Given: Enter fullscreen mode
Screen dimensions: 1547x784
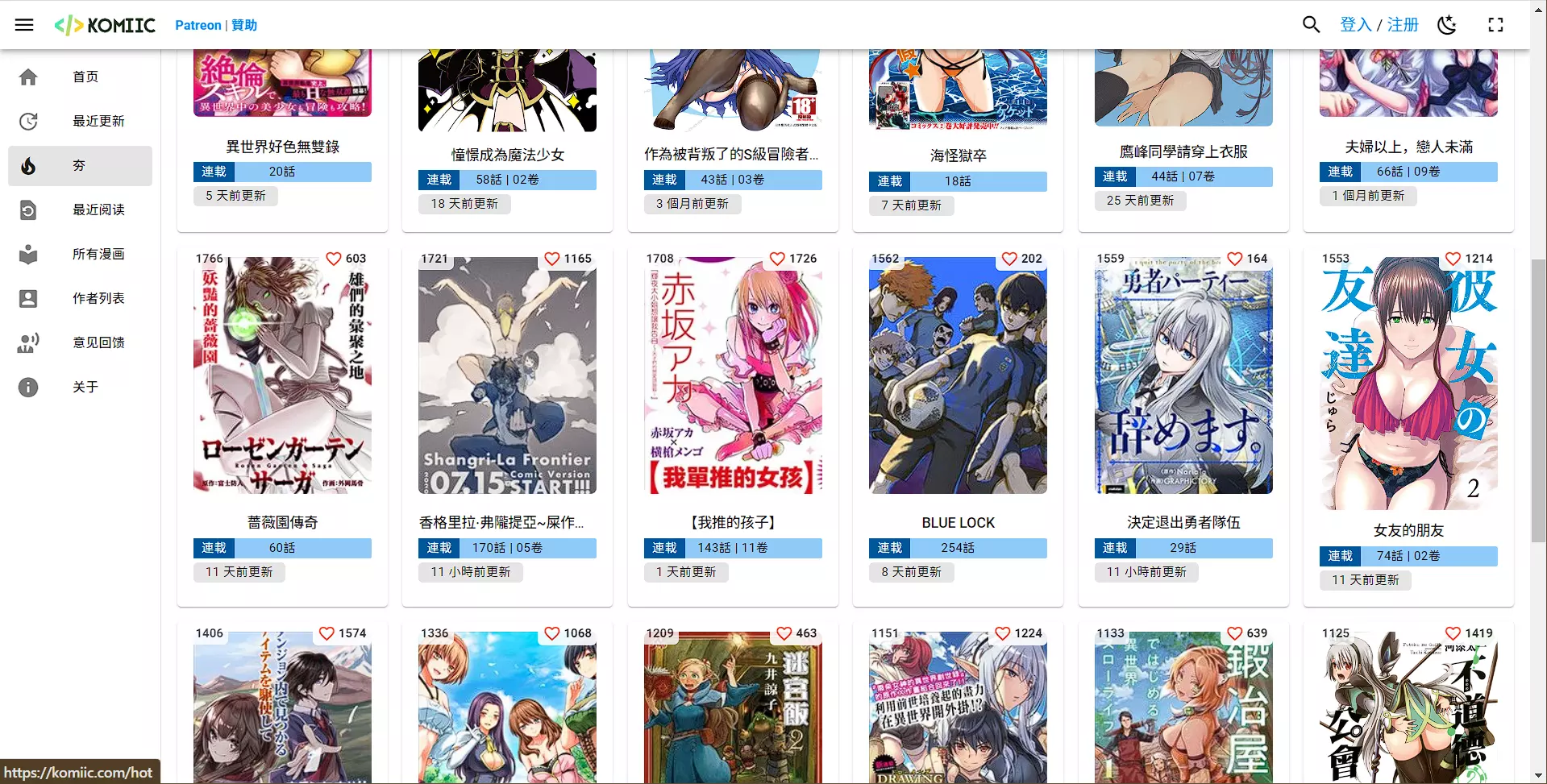Looking at the screenshot, I should [x=1495, y=25].
